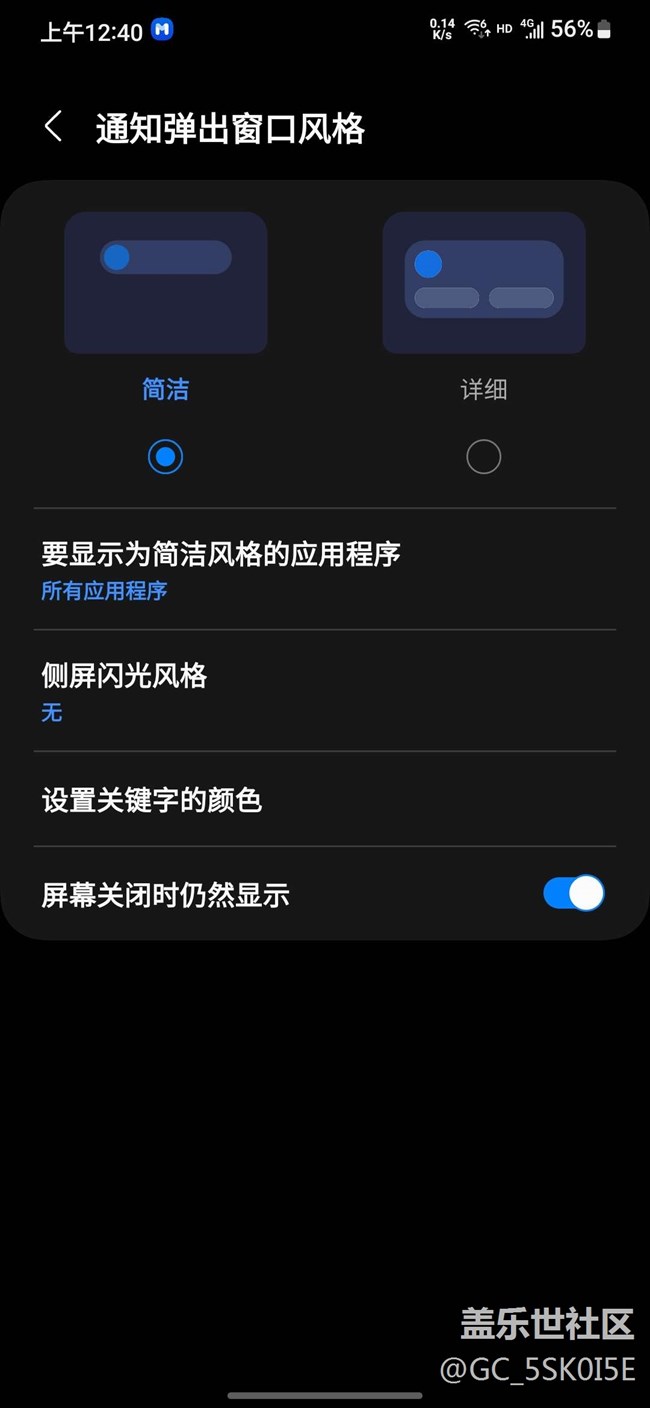The image size is (650, 1408).
Task: Open 设置关键字的颜色
Action: pyautogui.click(x=324, y=800)
